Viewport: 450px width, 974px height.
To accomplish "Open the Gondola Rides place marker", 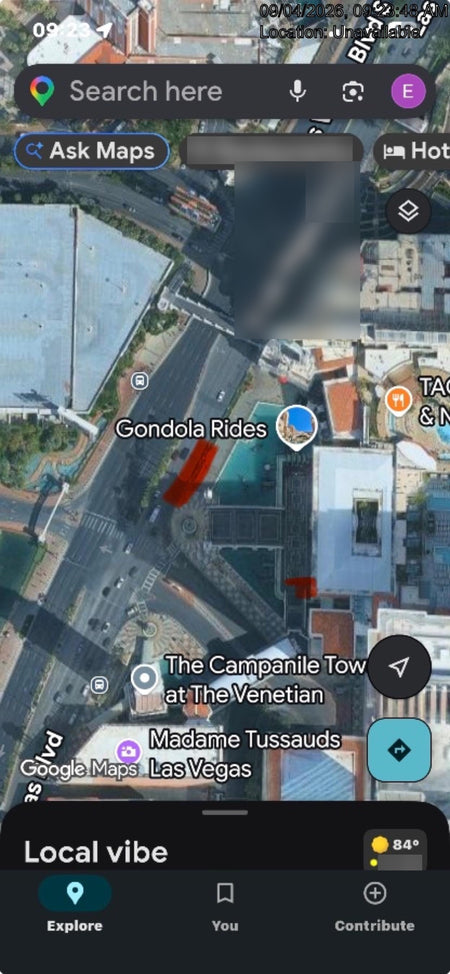I will pos(296,426).
